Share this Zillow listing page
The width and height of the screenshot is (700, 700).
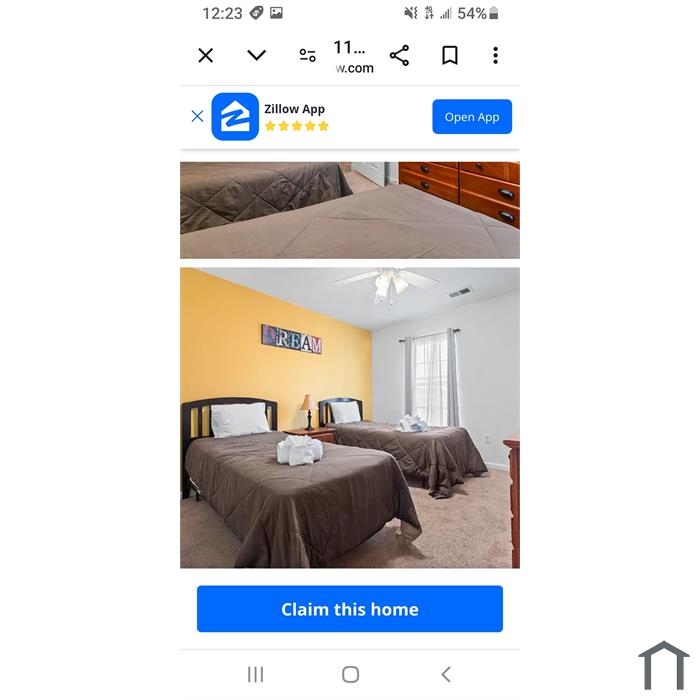click(x=399, y=56)
